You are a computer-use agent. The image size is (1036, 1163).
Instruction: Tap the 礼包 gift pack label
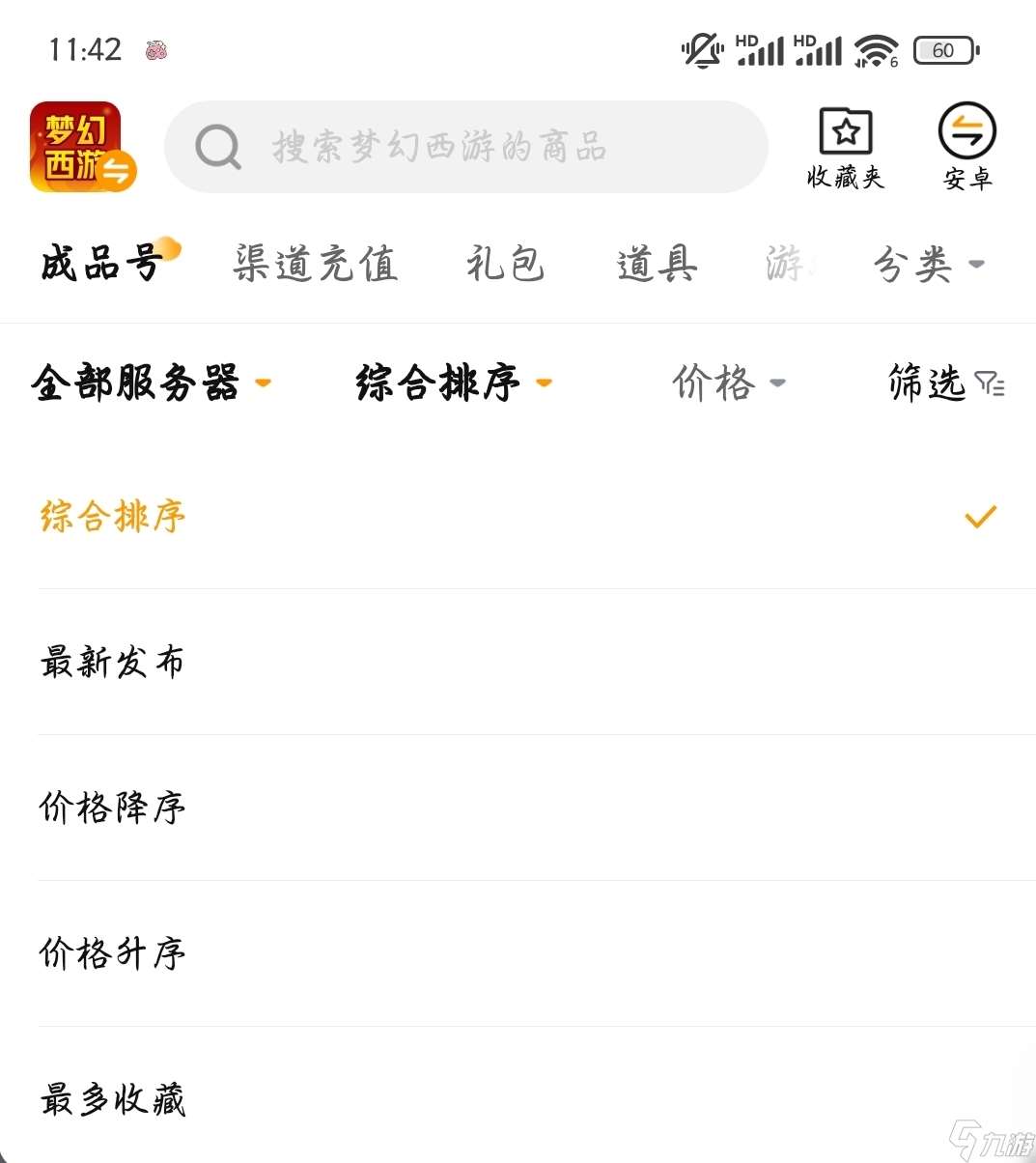coord(505,264)
